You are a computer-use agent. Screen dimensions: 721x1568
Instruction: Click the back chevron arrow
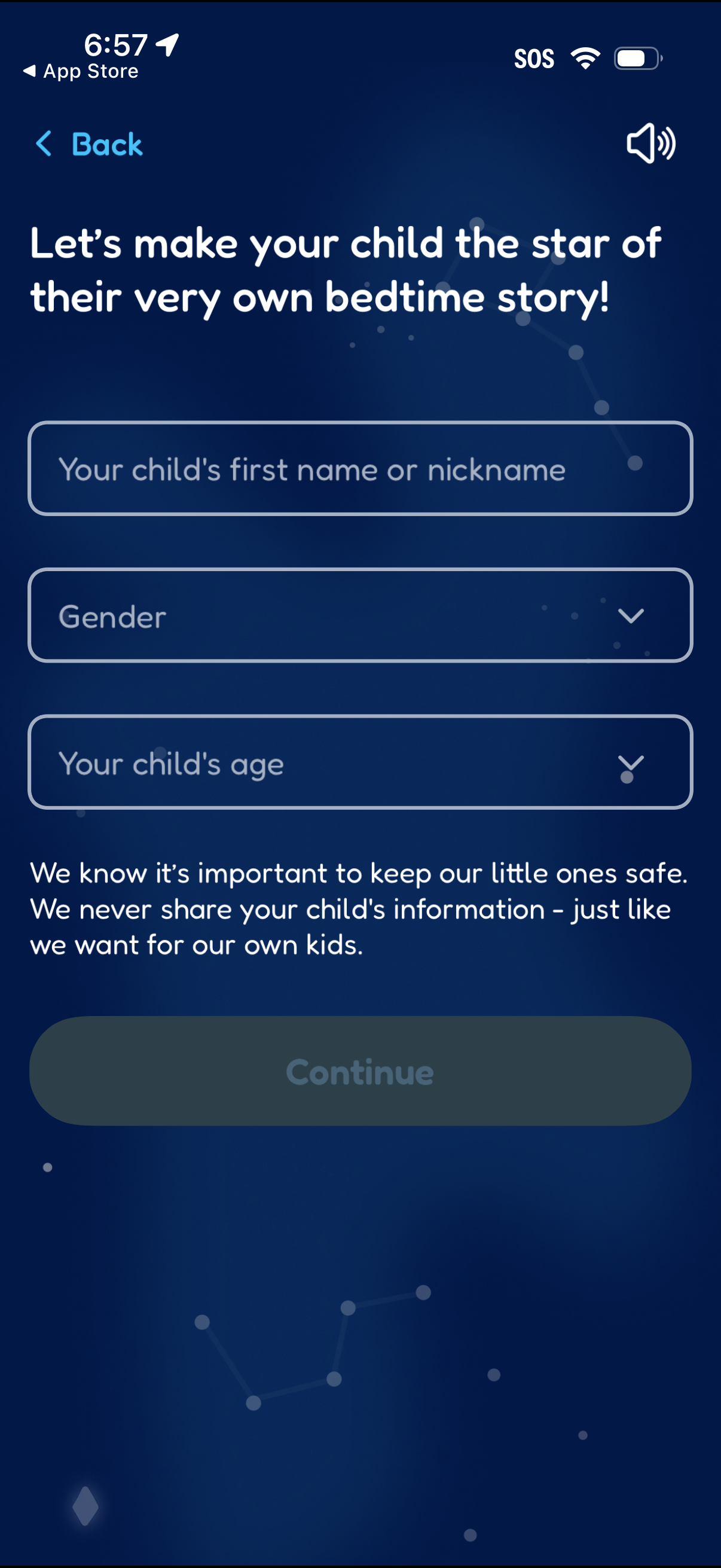(43, 145)
